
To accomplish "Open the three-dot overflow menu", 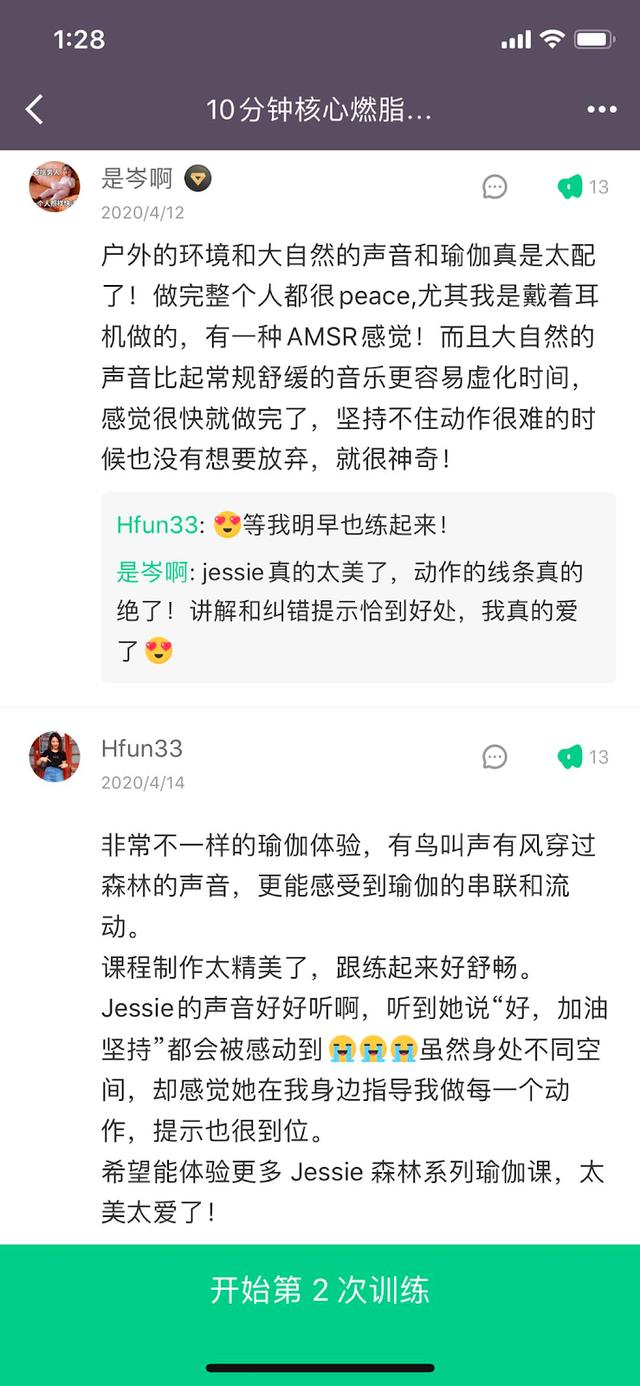I will click(602, 109).
